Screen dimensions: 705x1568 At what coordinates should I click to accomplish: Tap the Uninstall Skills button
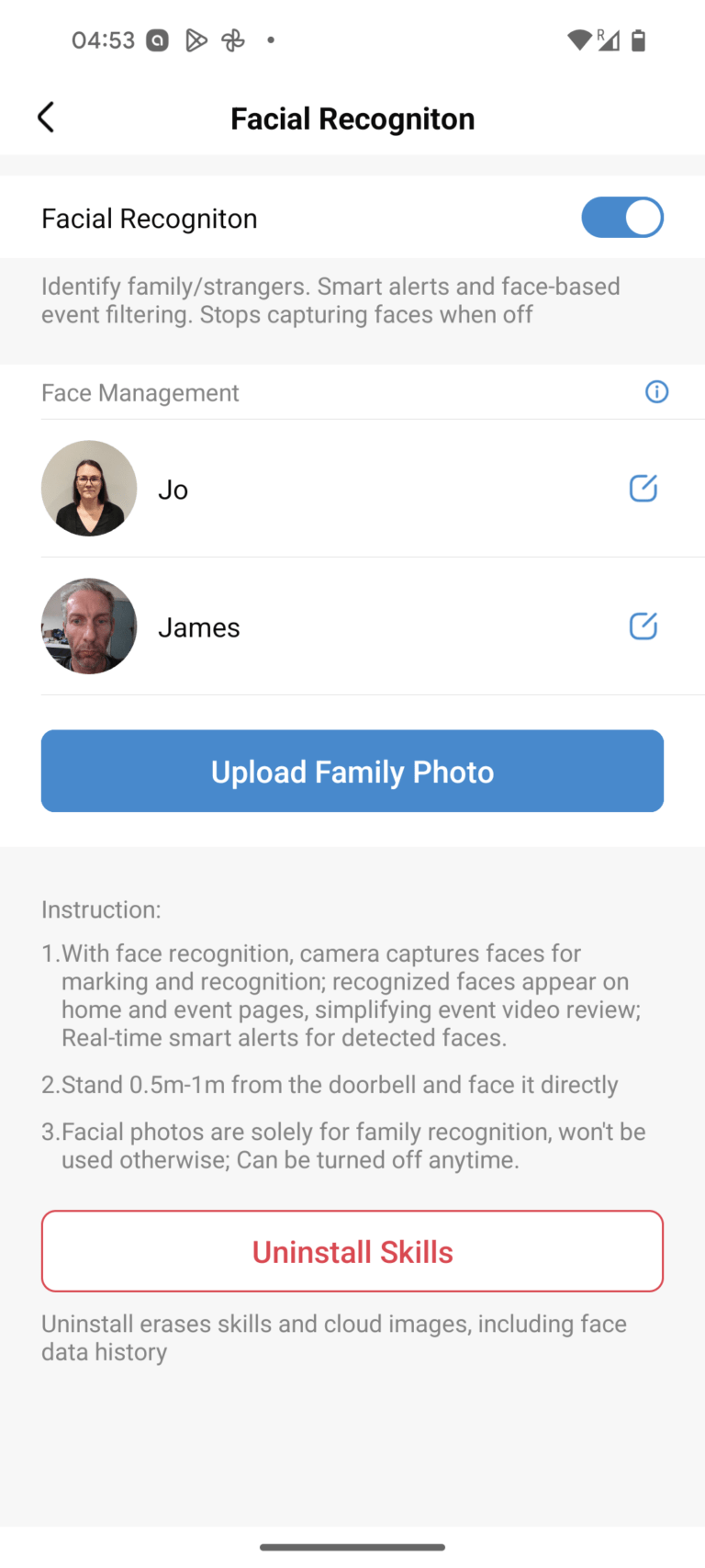coord(352,1251)
